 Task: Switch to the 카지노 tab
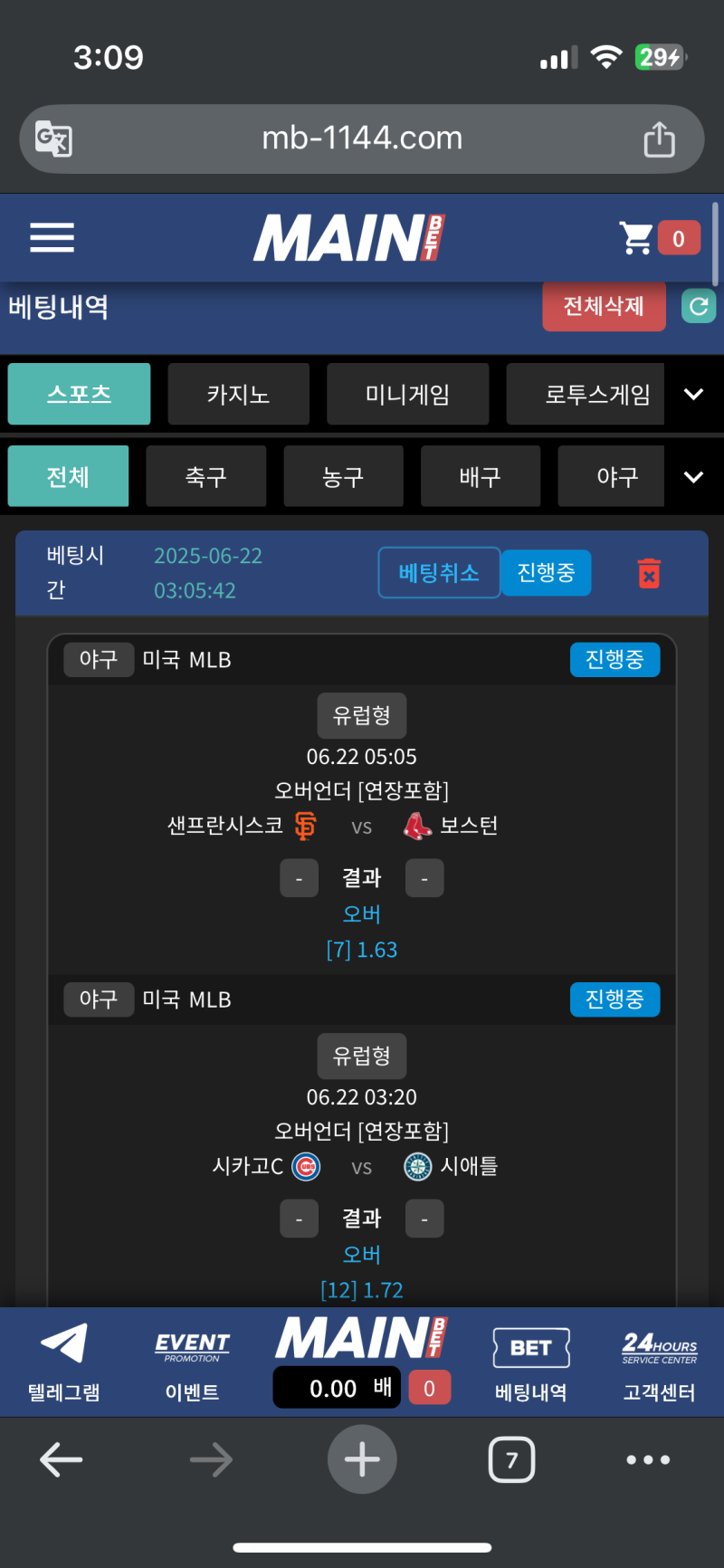(x=238, y=394)
